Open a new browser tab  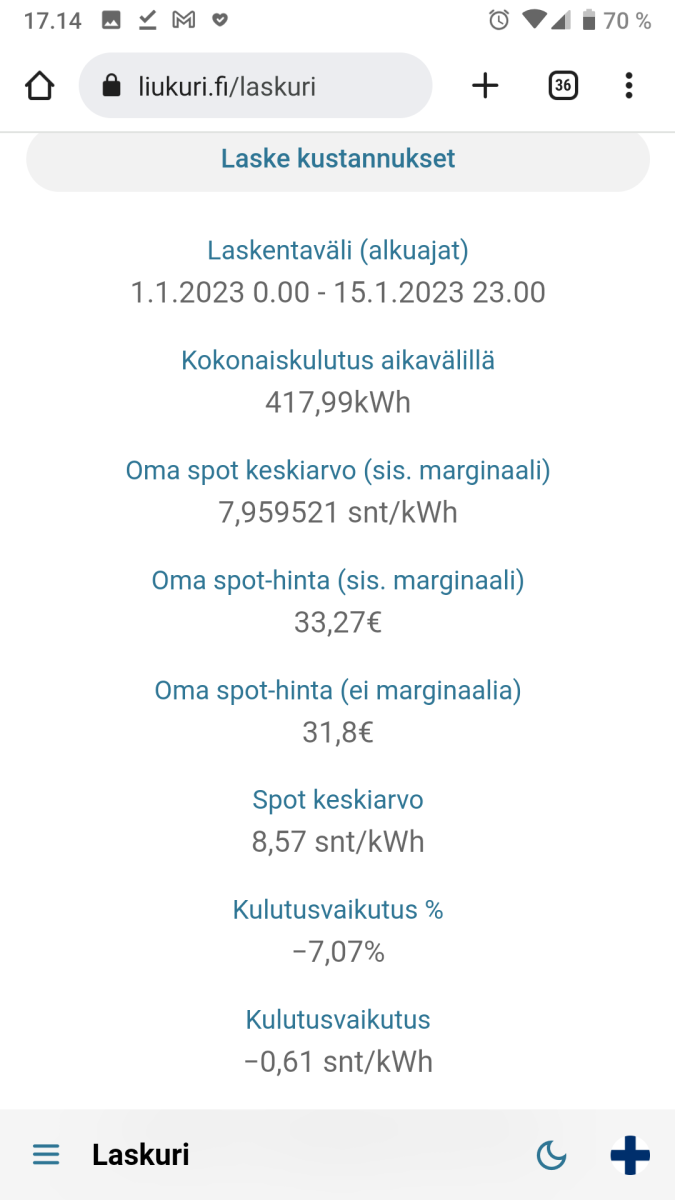pos(485,86)
